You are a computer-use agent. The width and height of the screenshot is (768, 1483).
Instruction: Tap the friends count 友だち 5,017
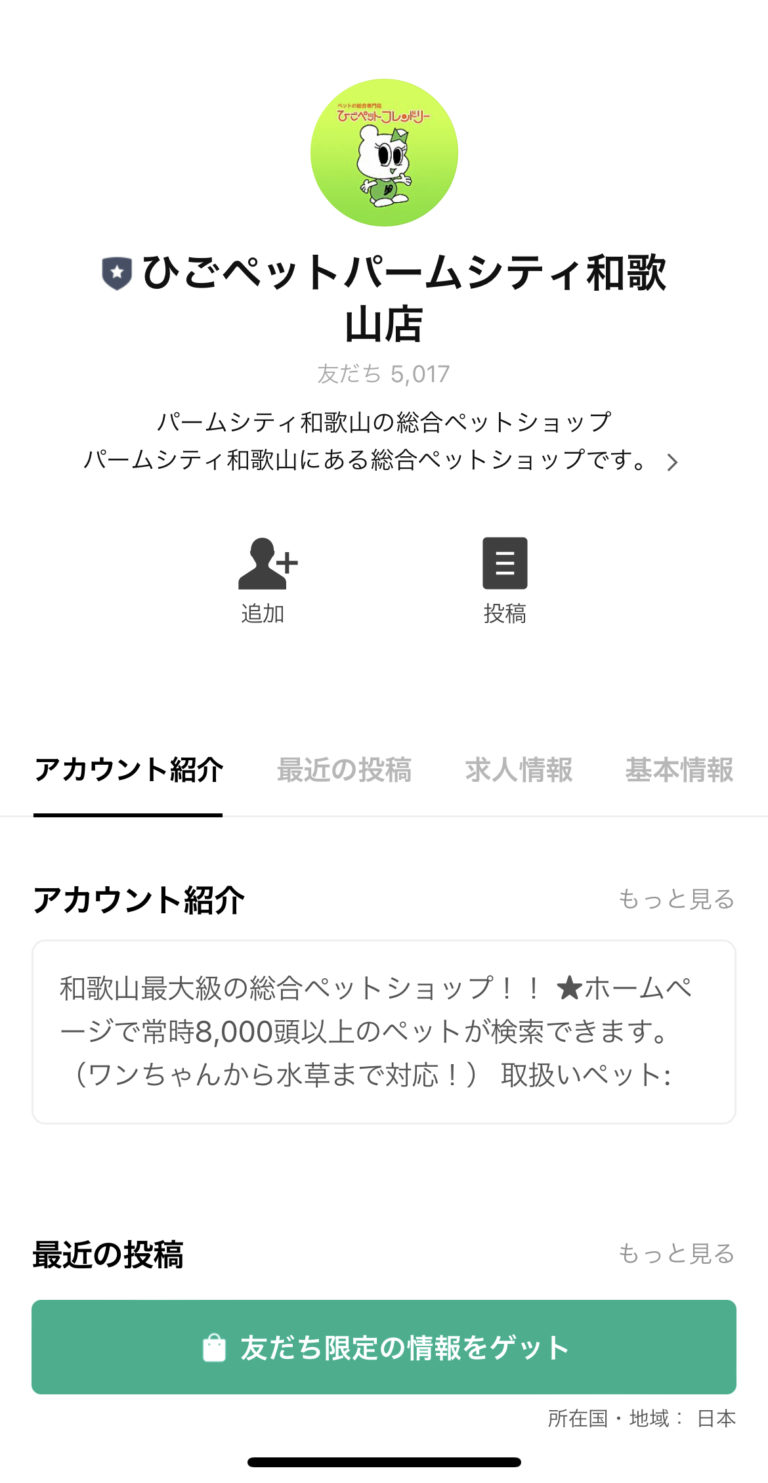[x=383, y=373]
